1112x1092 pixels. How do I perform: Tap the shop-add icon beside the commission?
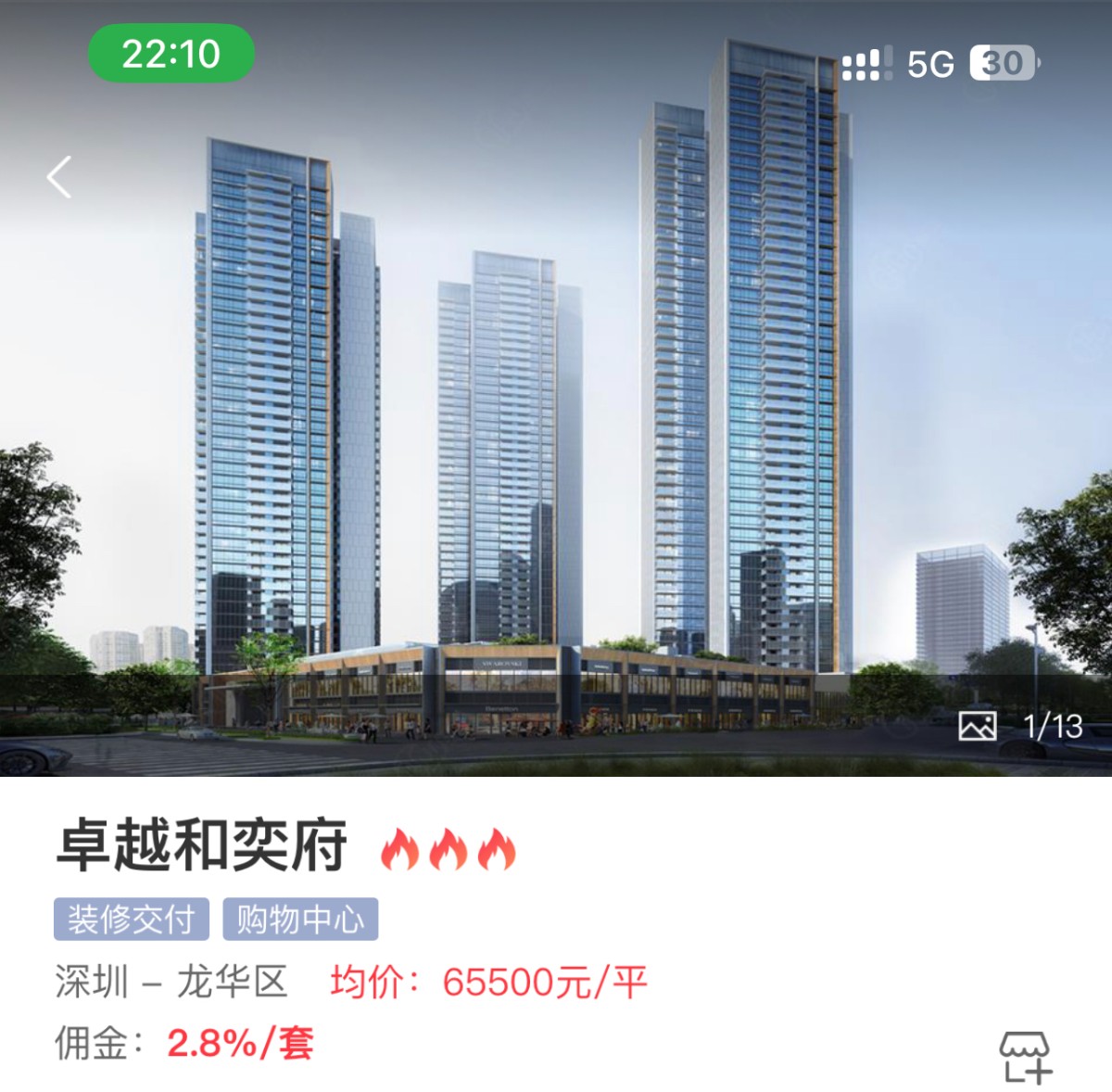pos(1025,1056)
